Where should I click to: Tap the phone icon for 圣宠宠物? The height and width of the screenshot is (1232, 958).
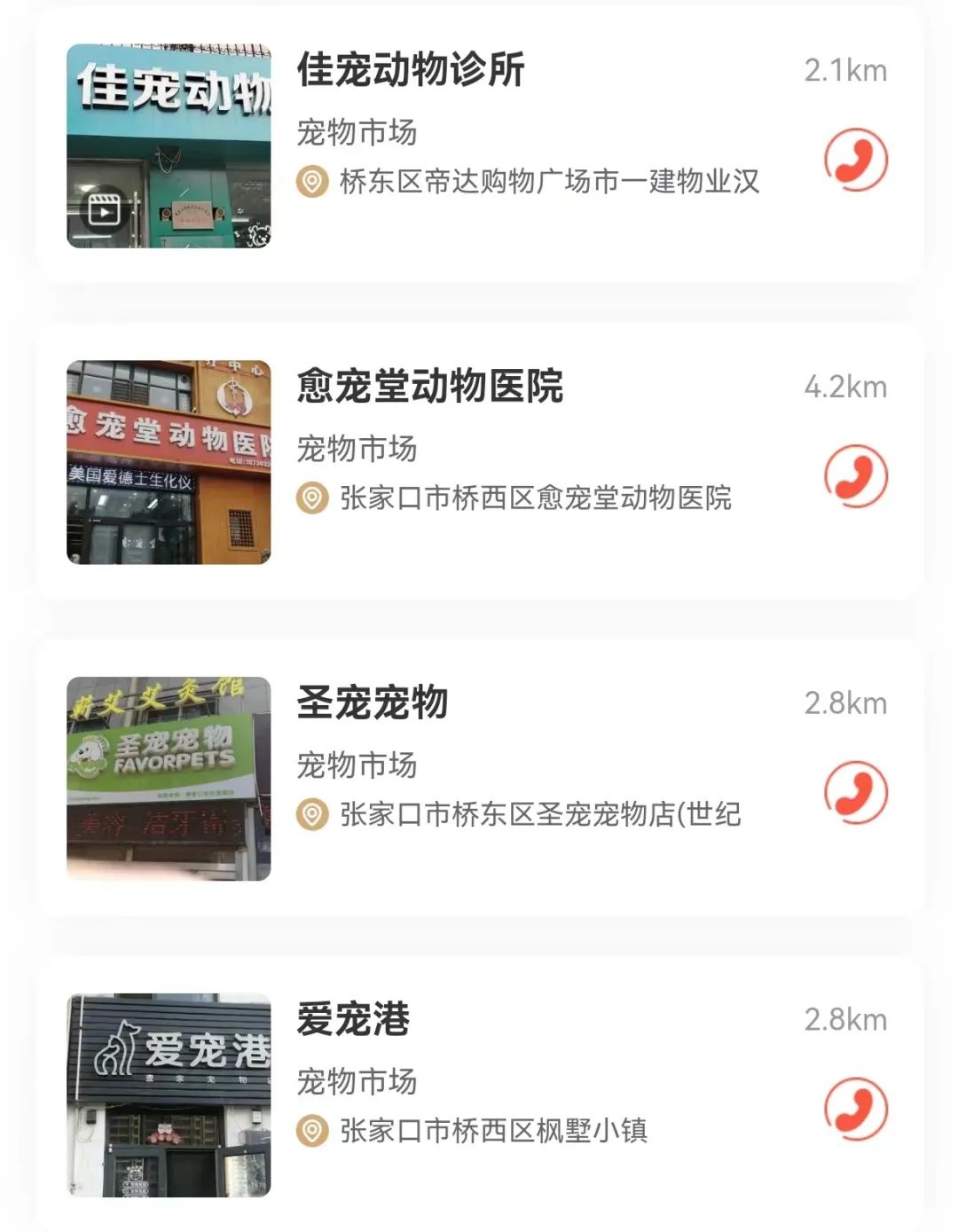(855, 792)
